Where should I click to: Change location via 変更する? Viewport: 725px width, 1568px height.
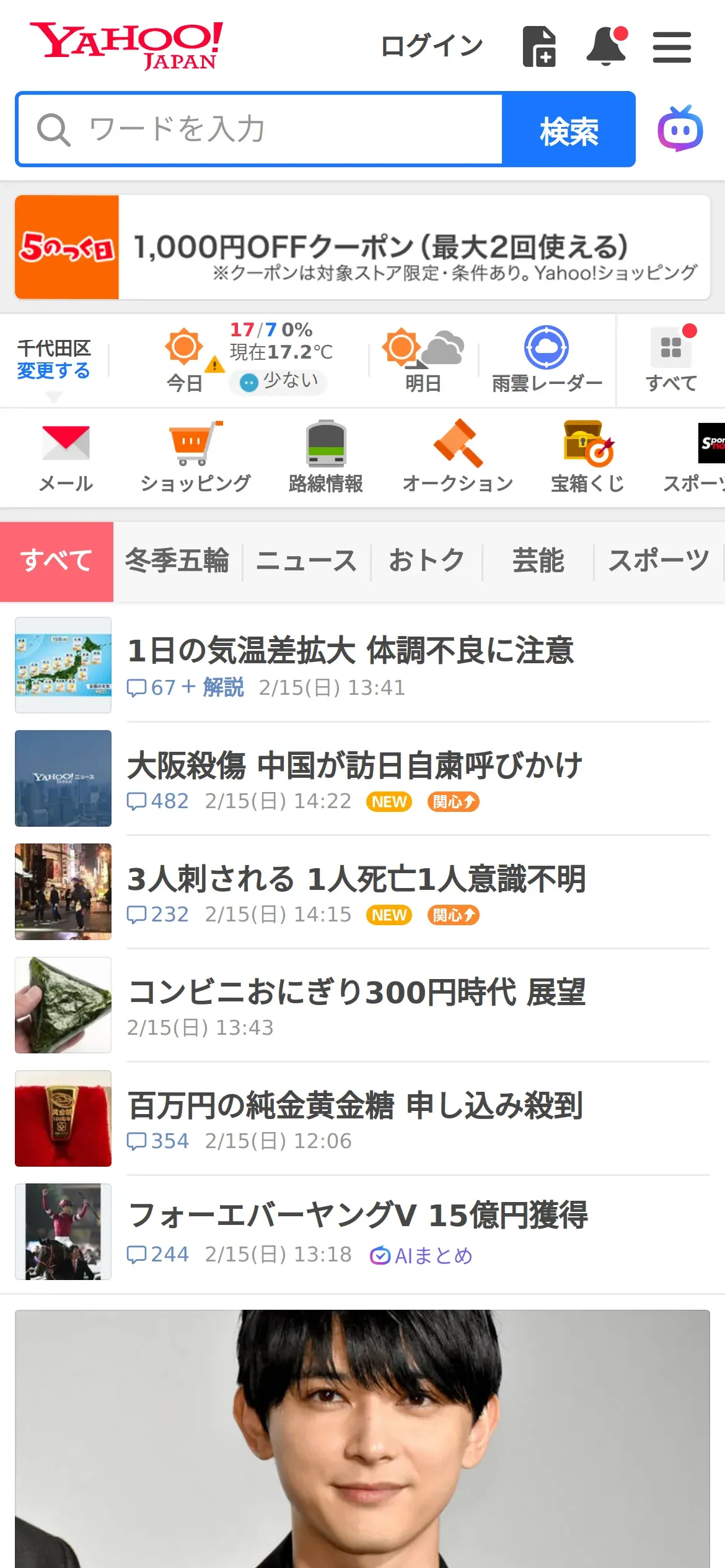click(53, 371)
